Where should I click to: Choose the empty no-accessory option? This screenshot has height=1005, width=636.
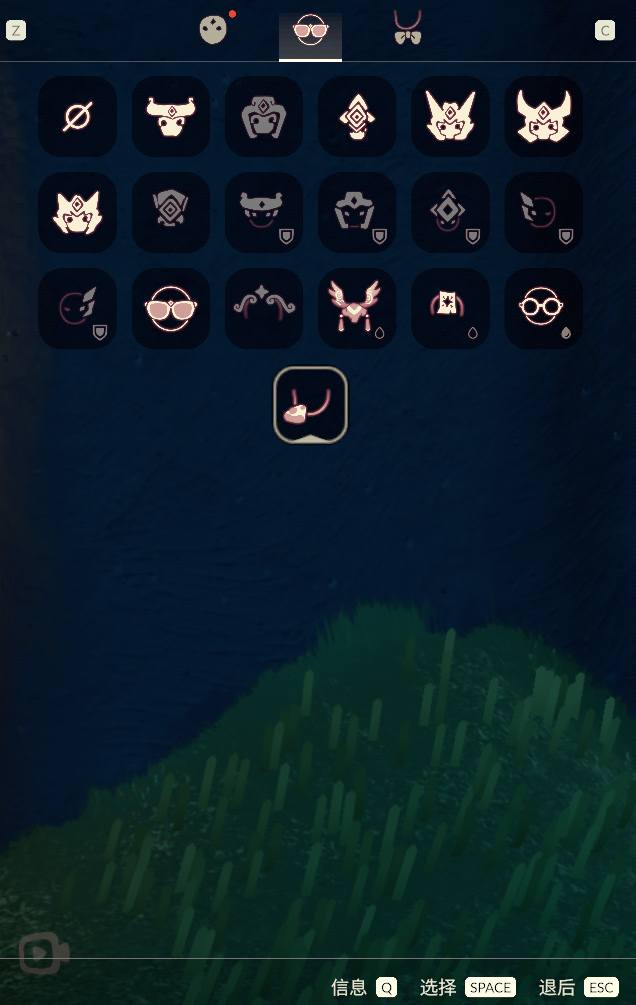coord(77,116)
